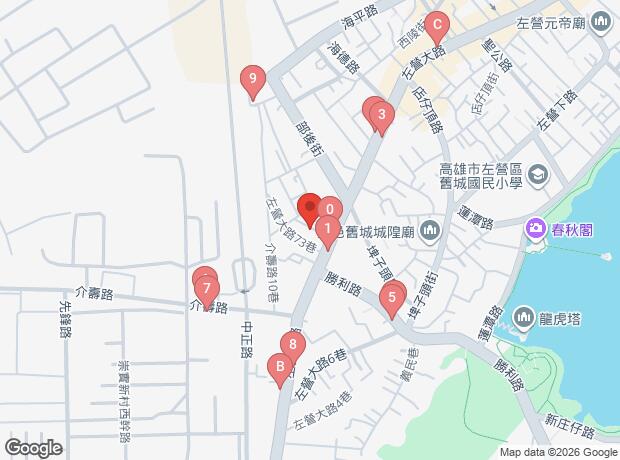Open map marker 3
620x460 pixels.
pyautogui.click(x=381, y=116)
